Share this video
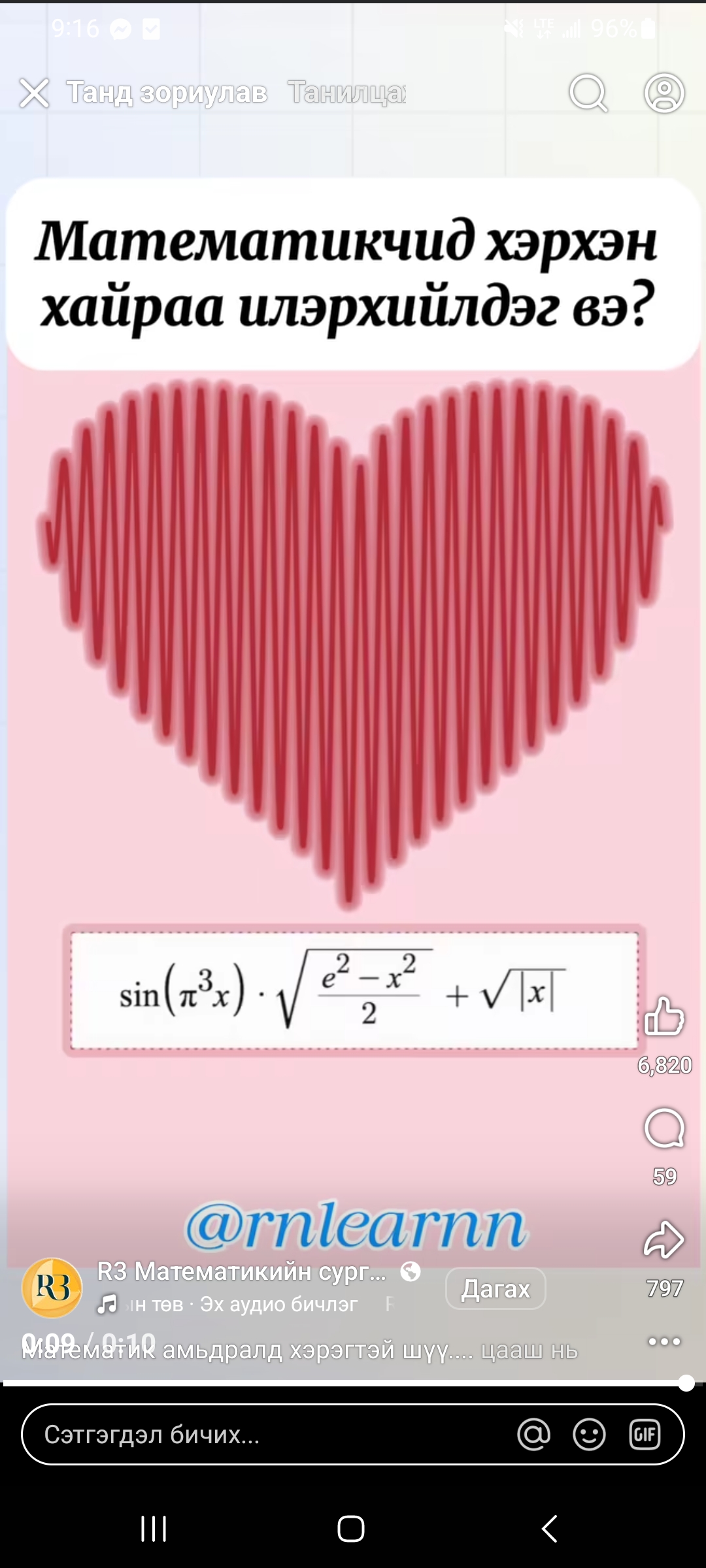This screenshot has width=706, height=1568. 664,1240
